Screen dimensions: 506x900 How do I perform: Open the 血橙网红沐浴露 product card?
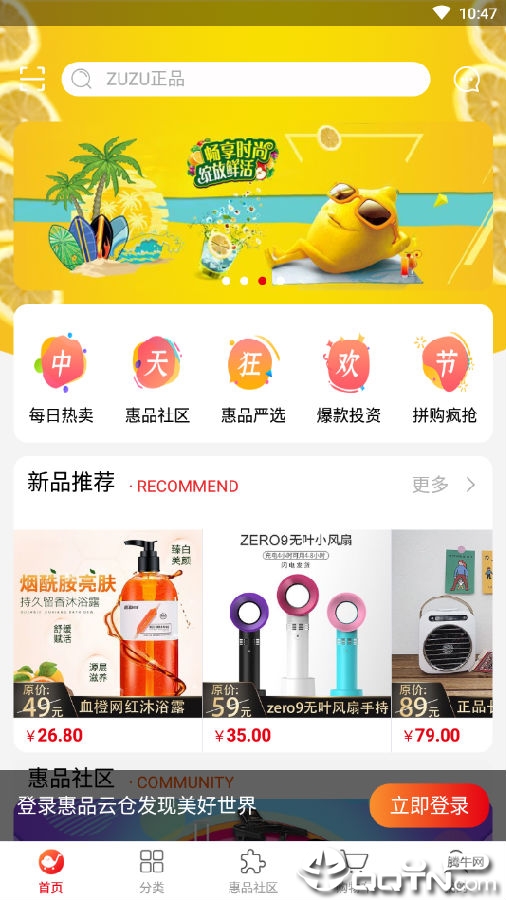coord(108,640)
